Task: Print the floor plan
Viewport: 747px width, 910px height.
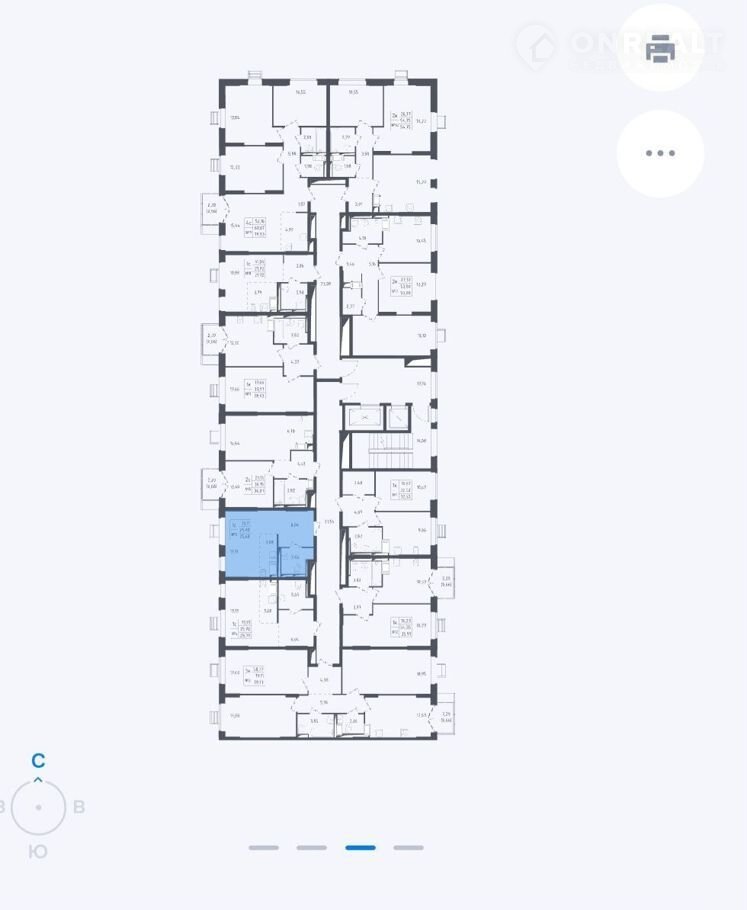Action: 660,48
